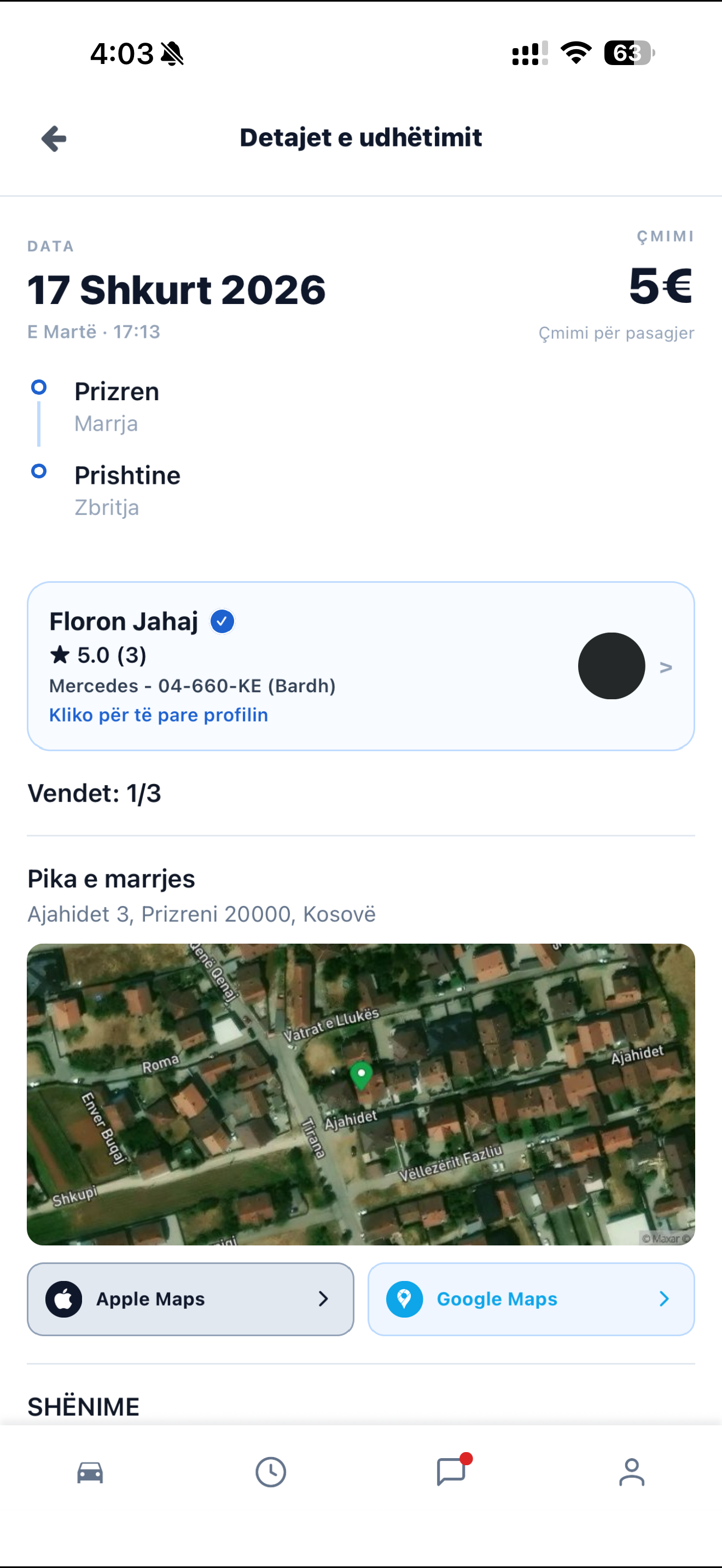Tap the pickup point satellite map

click(360, 1094)
